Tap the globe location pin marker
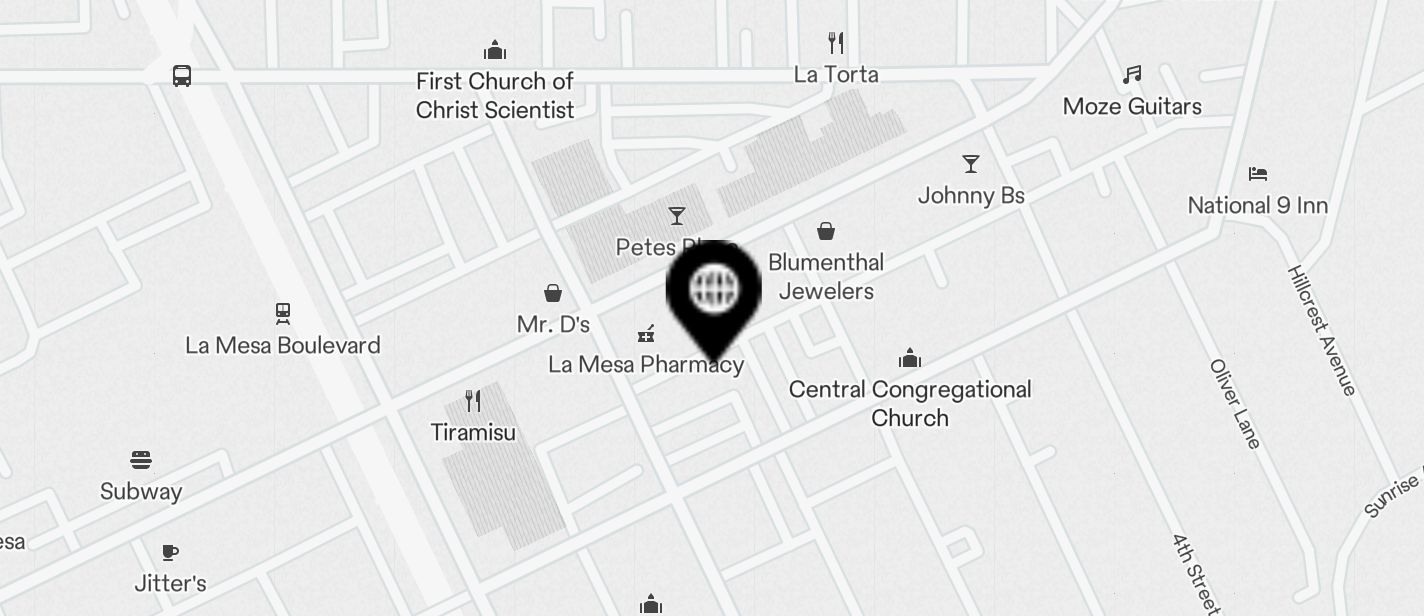Viewport: 1424px width, 616px height. click(714, 291)
